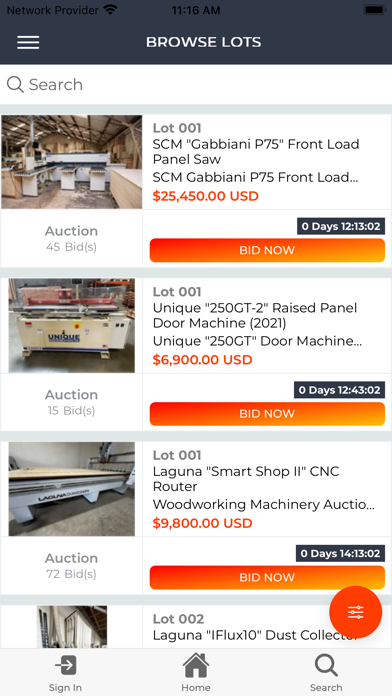This screenshot has height=696, width=392.
Task: Switch to the Home tab
Action: click(196, 673)
